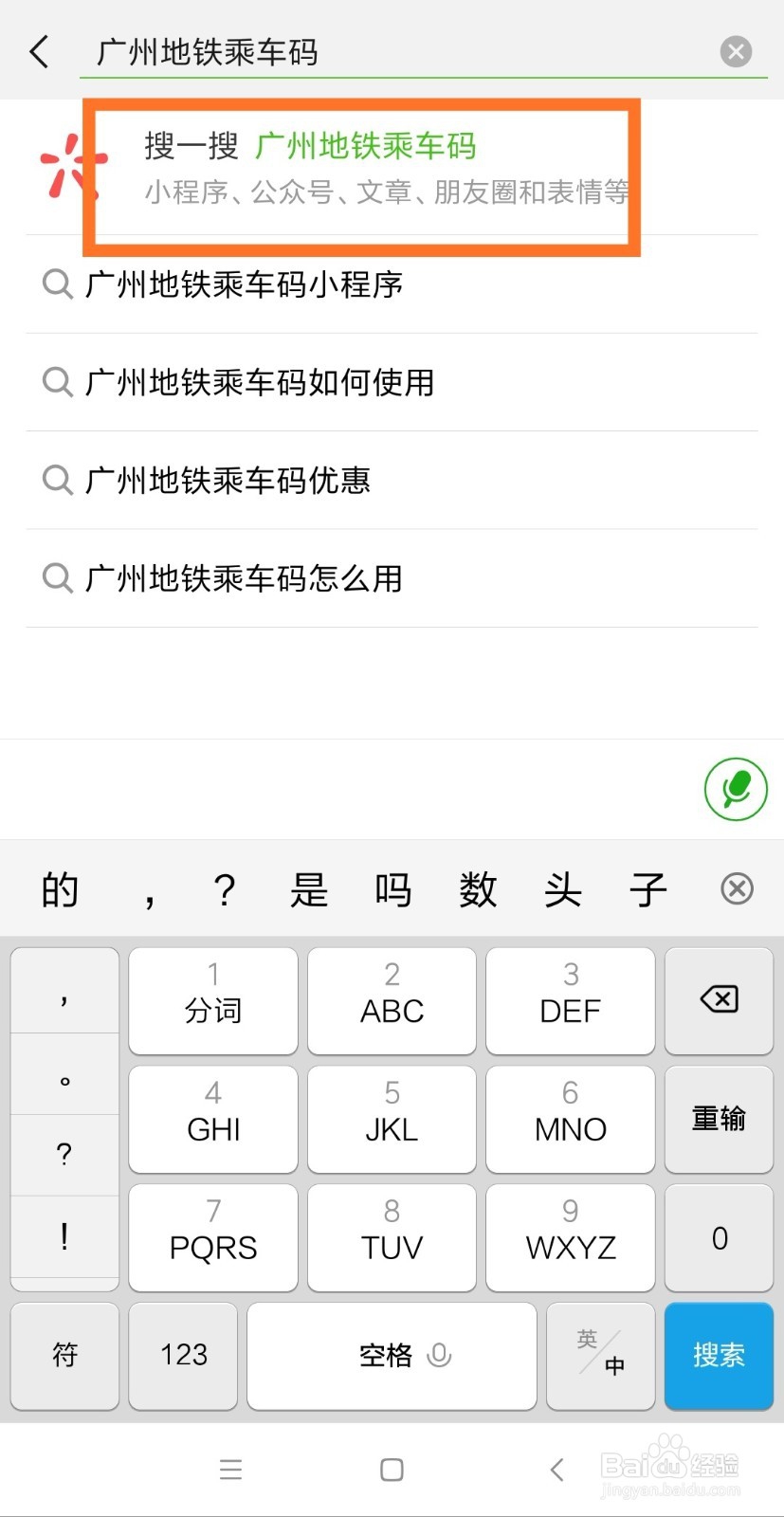Tap the magnifier icon beside 广州地铁乘车码优惠
Screen dimensions: 784x1517
coord(57,481)
